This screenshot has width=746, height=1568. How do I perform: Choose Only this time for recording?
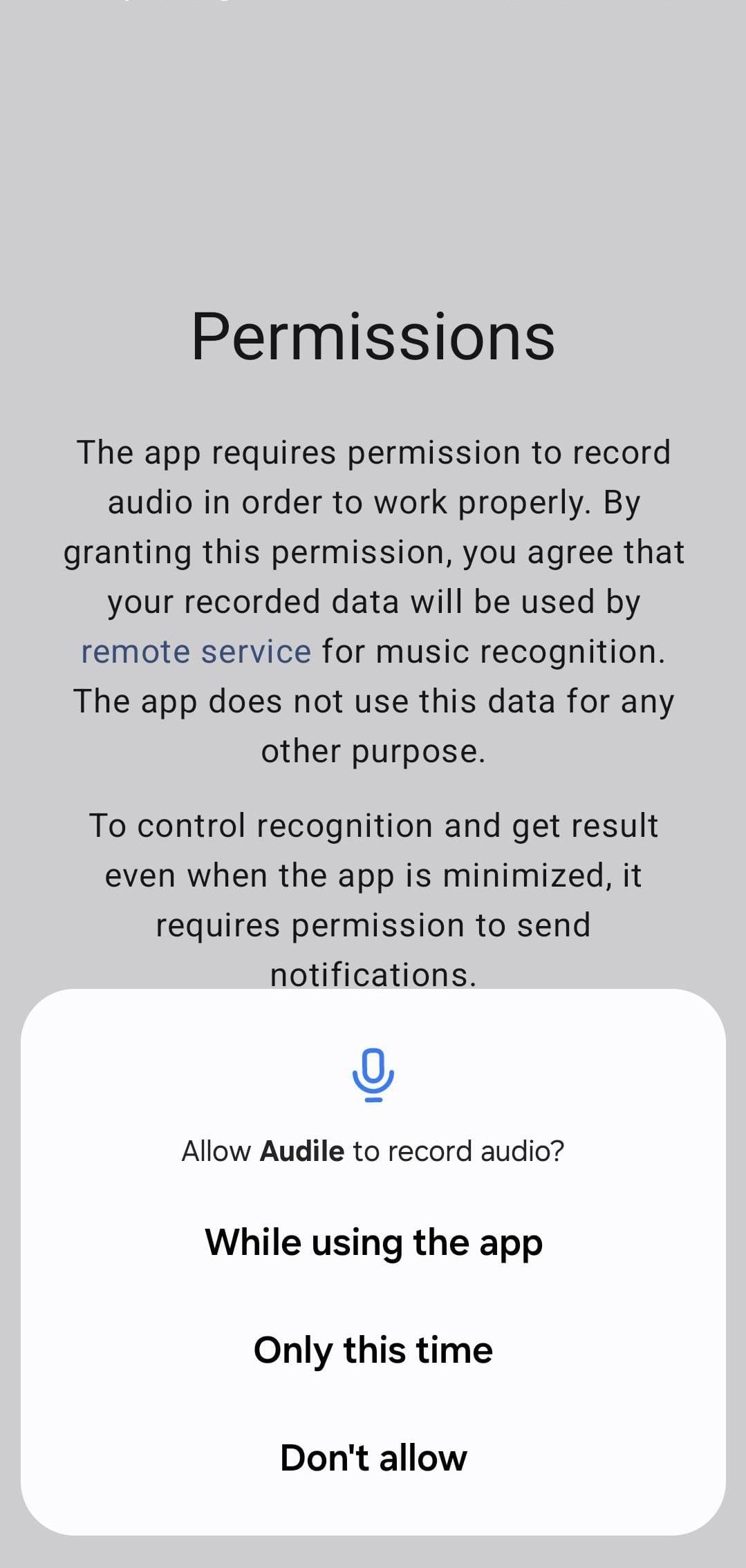[373, 1350]
